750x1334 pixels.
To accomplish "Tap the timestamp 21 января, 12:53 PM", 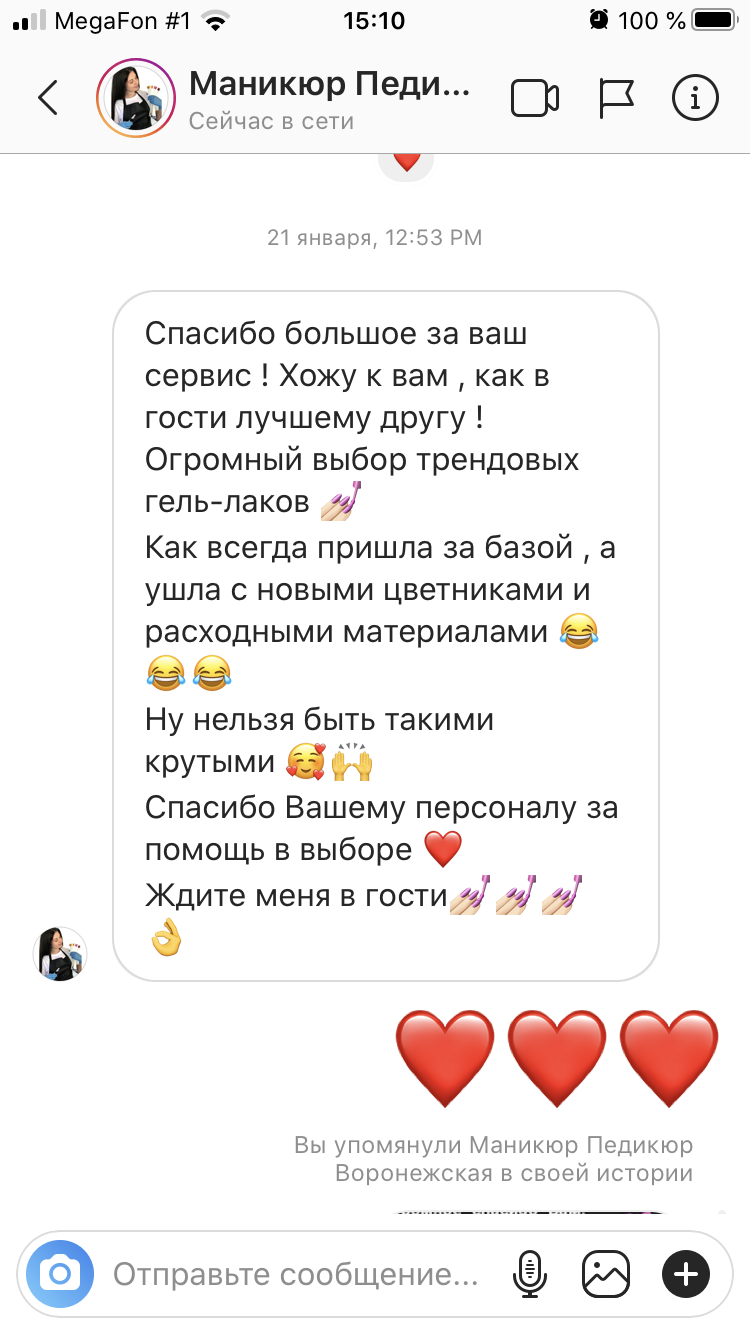I will pyautogui.click(x=374, y=237).
